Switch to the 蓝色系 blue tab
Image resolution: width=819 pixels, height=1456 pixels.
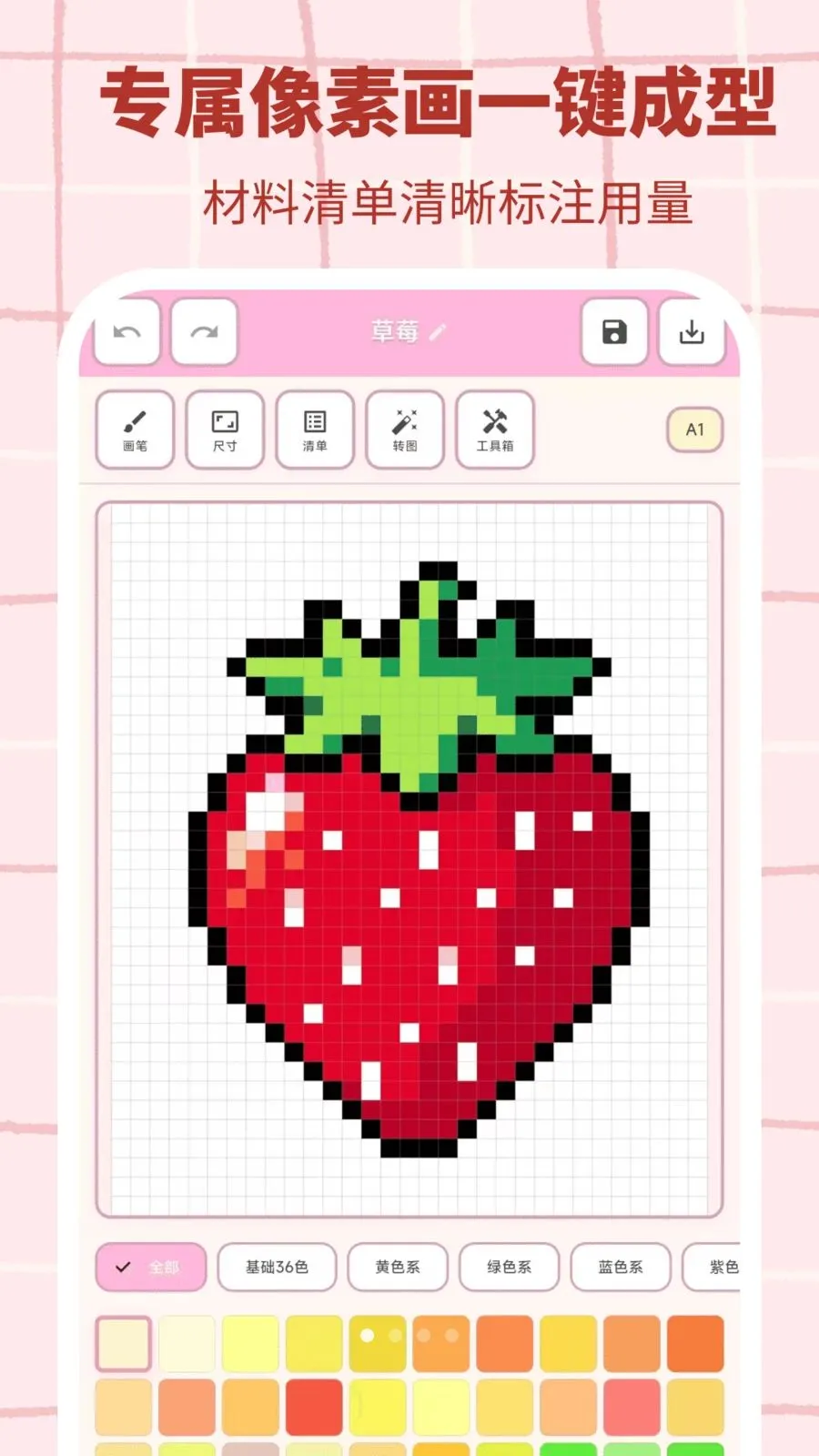coord(620,1266)
